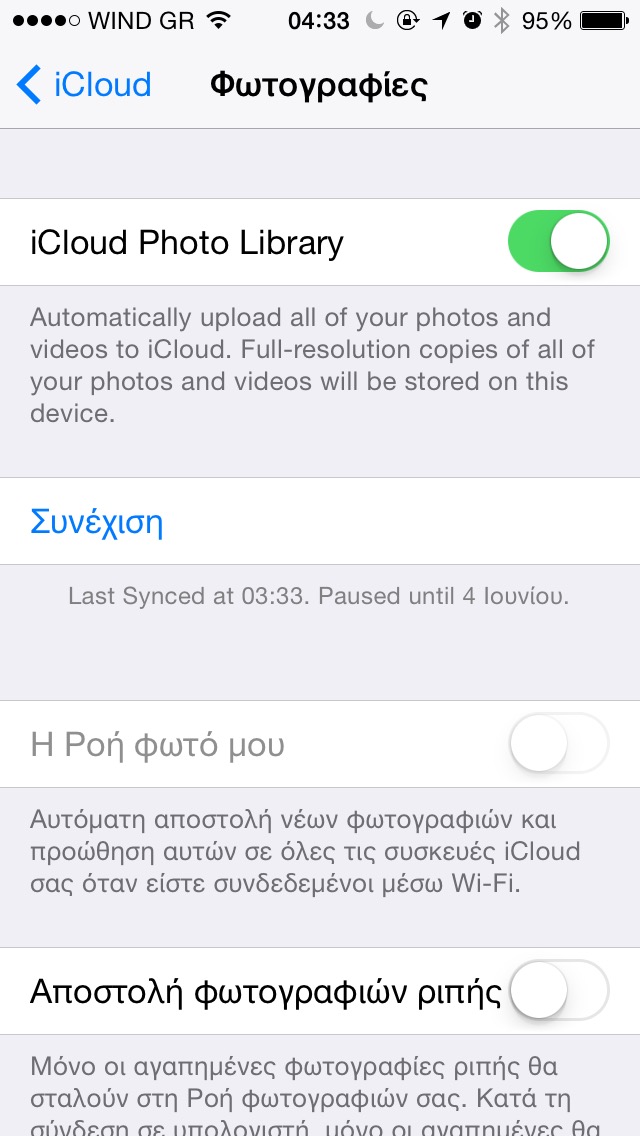Enable Αποστολή φωτογραφιών ριπής
Image resolution: width=640 pixels, height=1136 pixels.
(558, 991)
